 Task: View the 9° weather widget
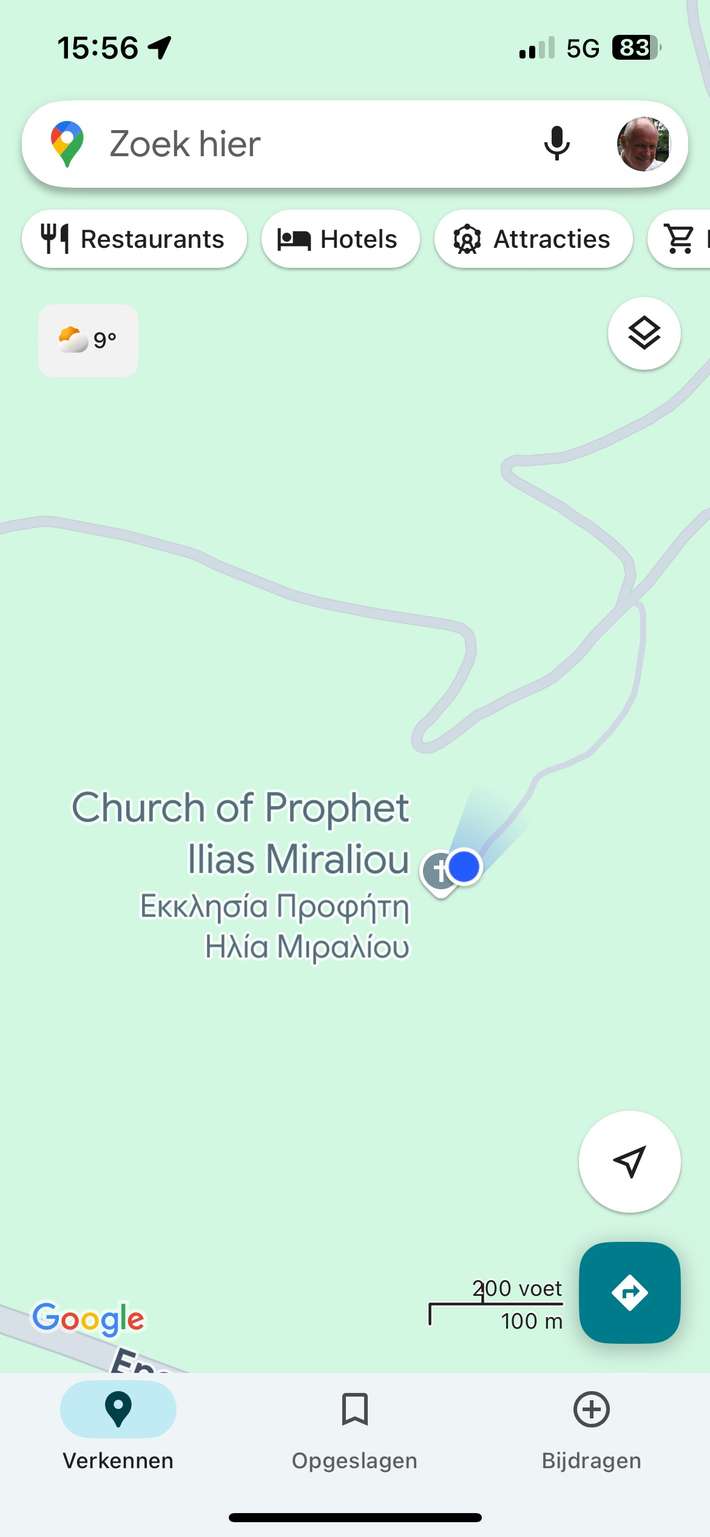88,341
